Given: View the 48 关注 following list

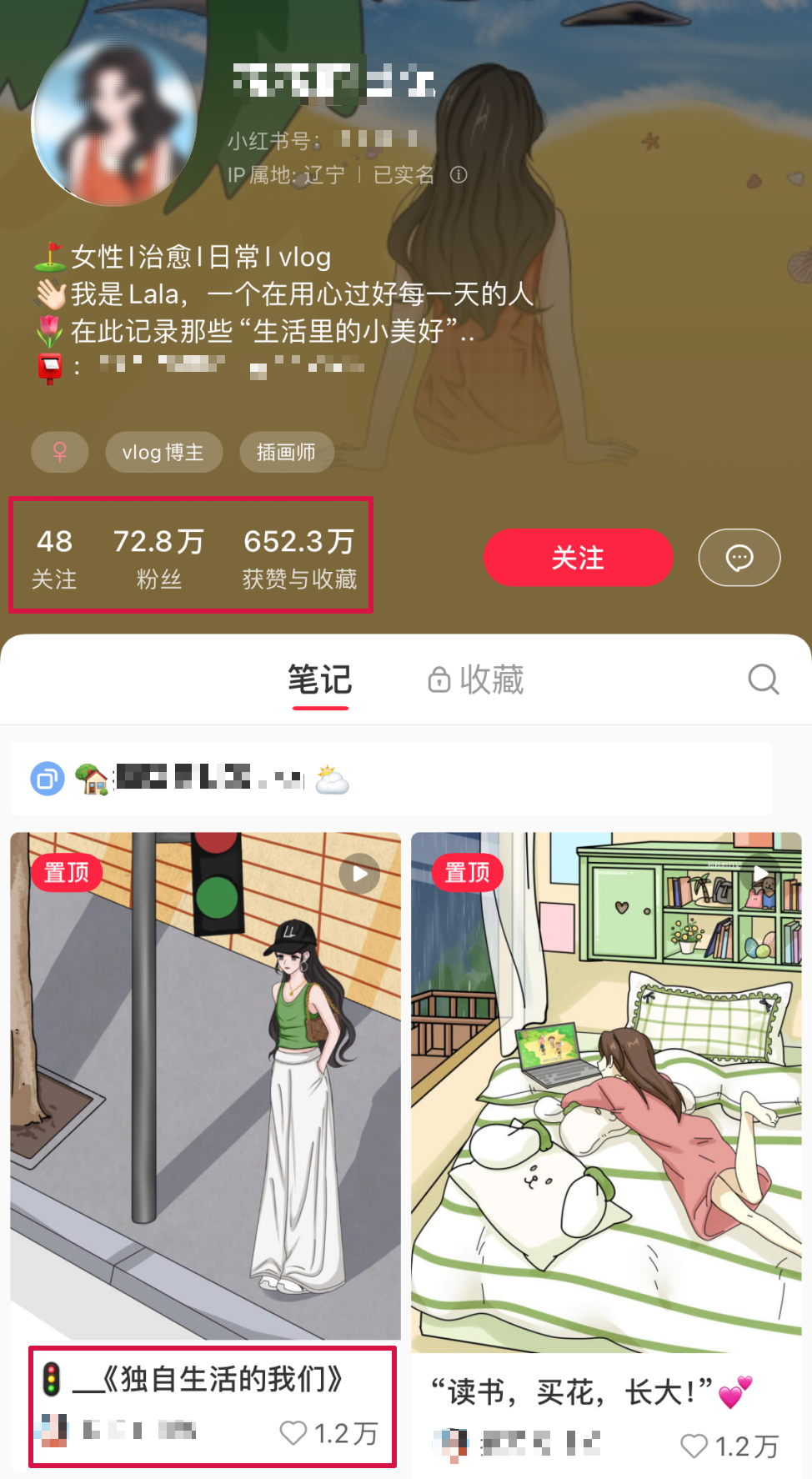Looking at the screenshot, I should 54,557.
